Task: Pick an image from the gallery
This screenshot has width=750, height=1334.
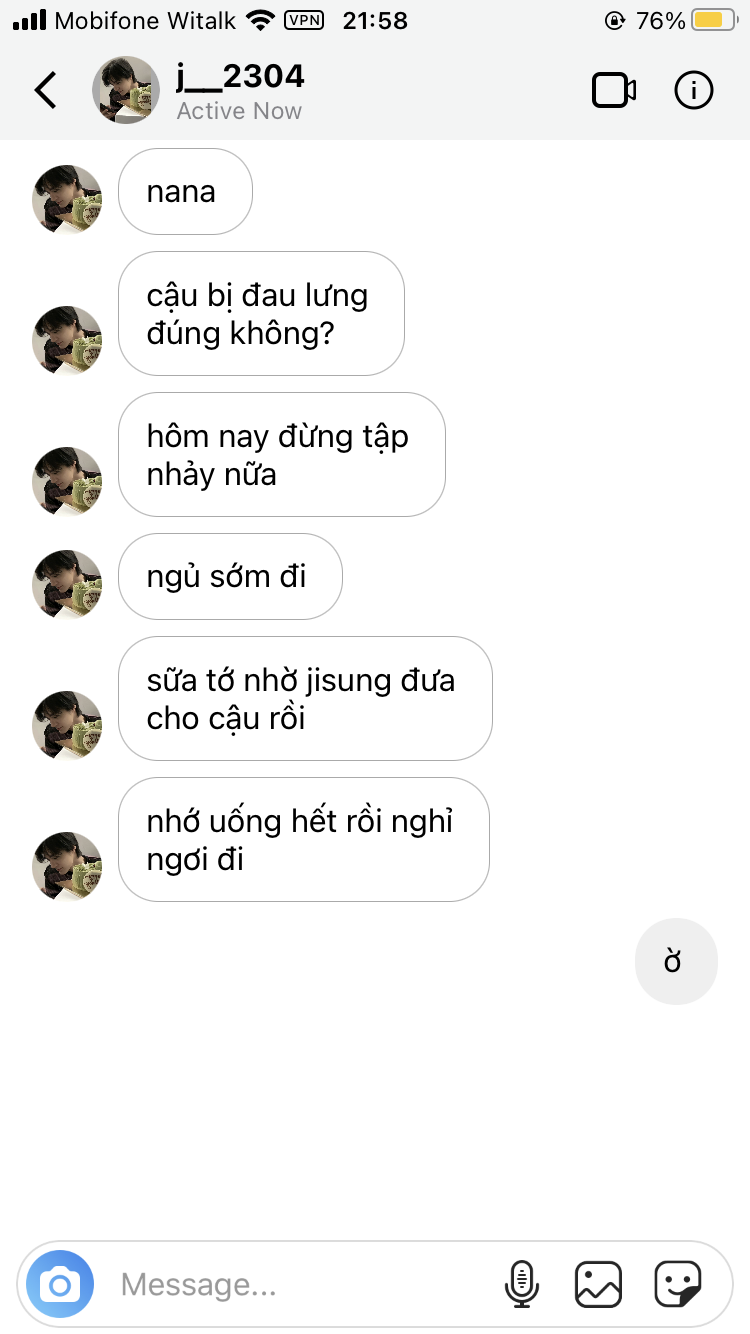Action: 598,1284
